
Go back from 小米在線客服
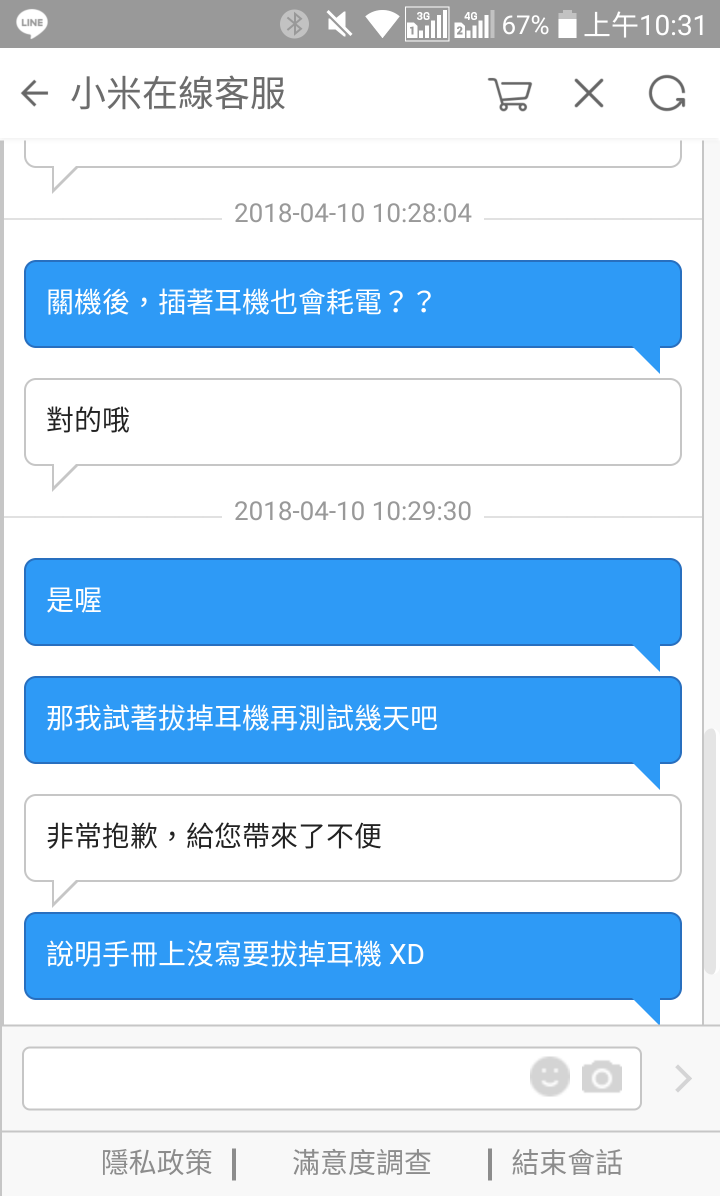pyautogui.click(x=34, y=94)
